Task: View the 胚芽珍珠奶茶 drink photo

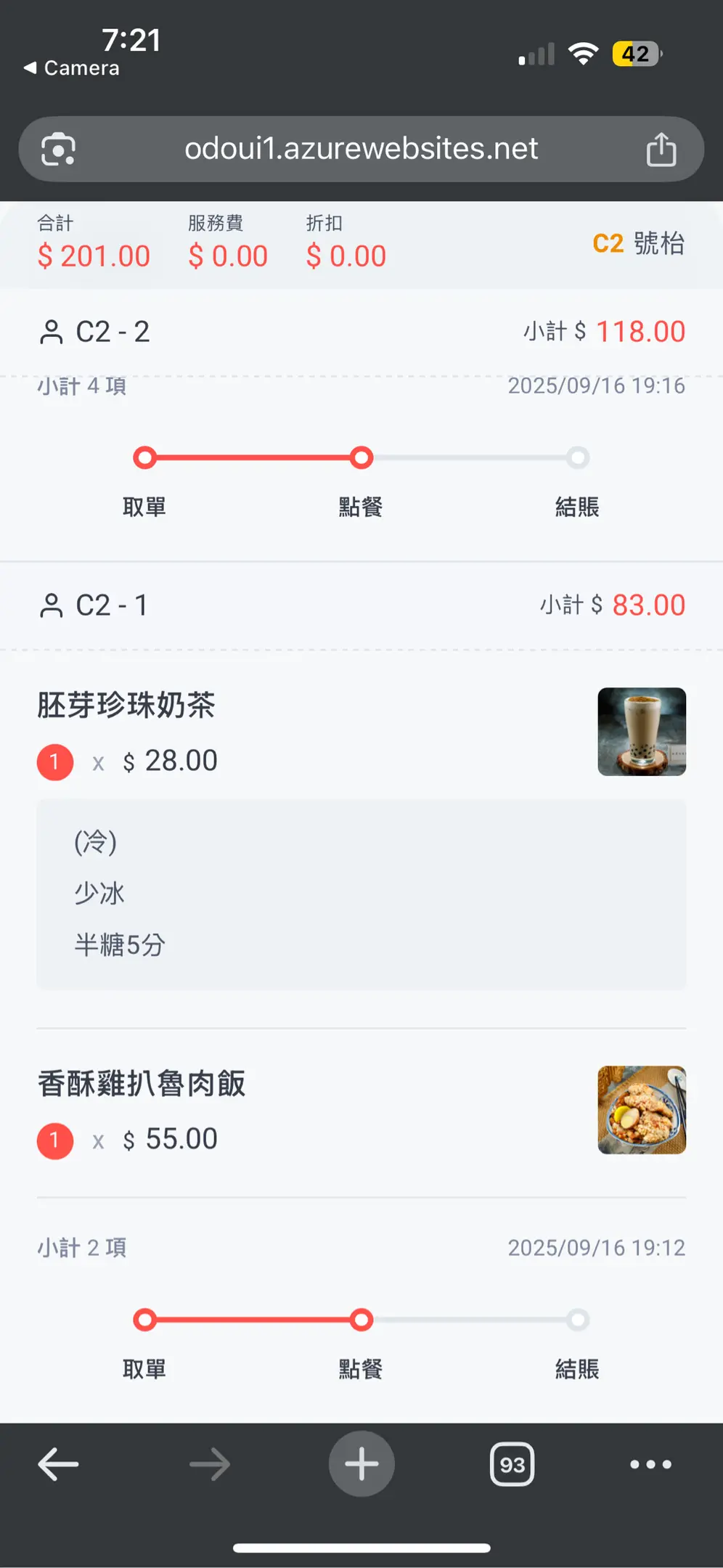Action: point(642,732)
